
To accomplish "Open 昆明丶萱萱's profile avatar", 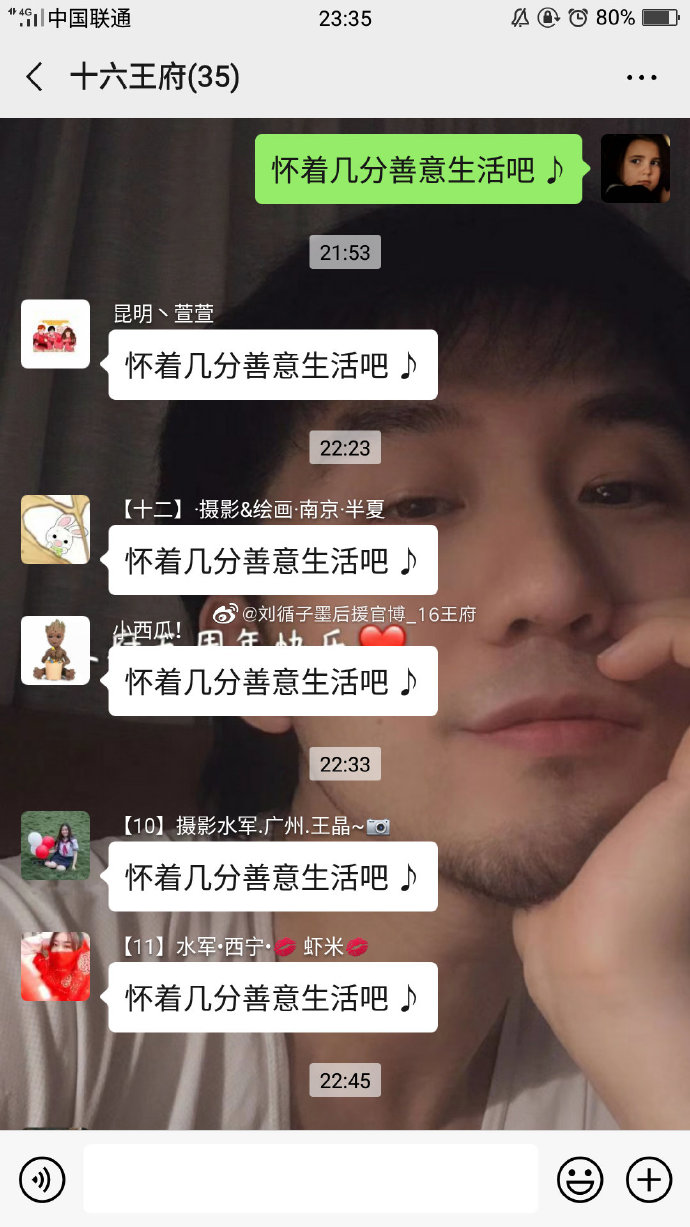I will [56, 334].
